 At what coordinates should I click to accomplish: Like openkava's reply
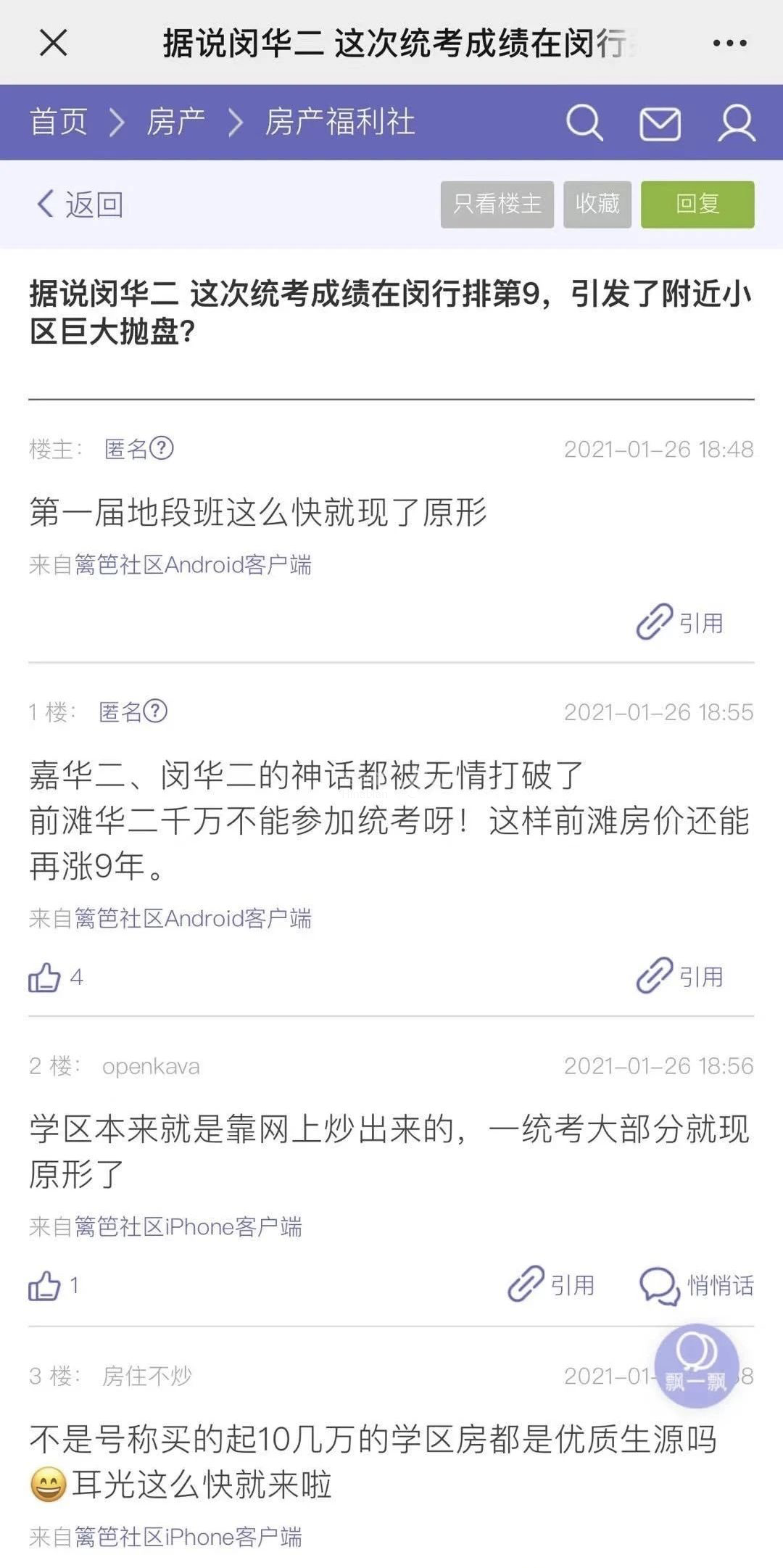point(45,1286)
